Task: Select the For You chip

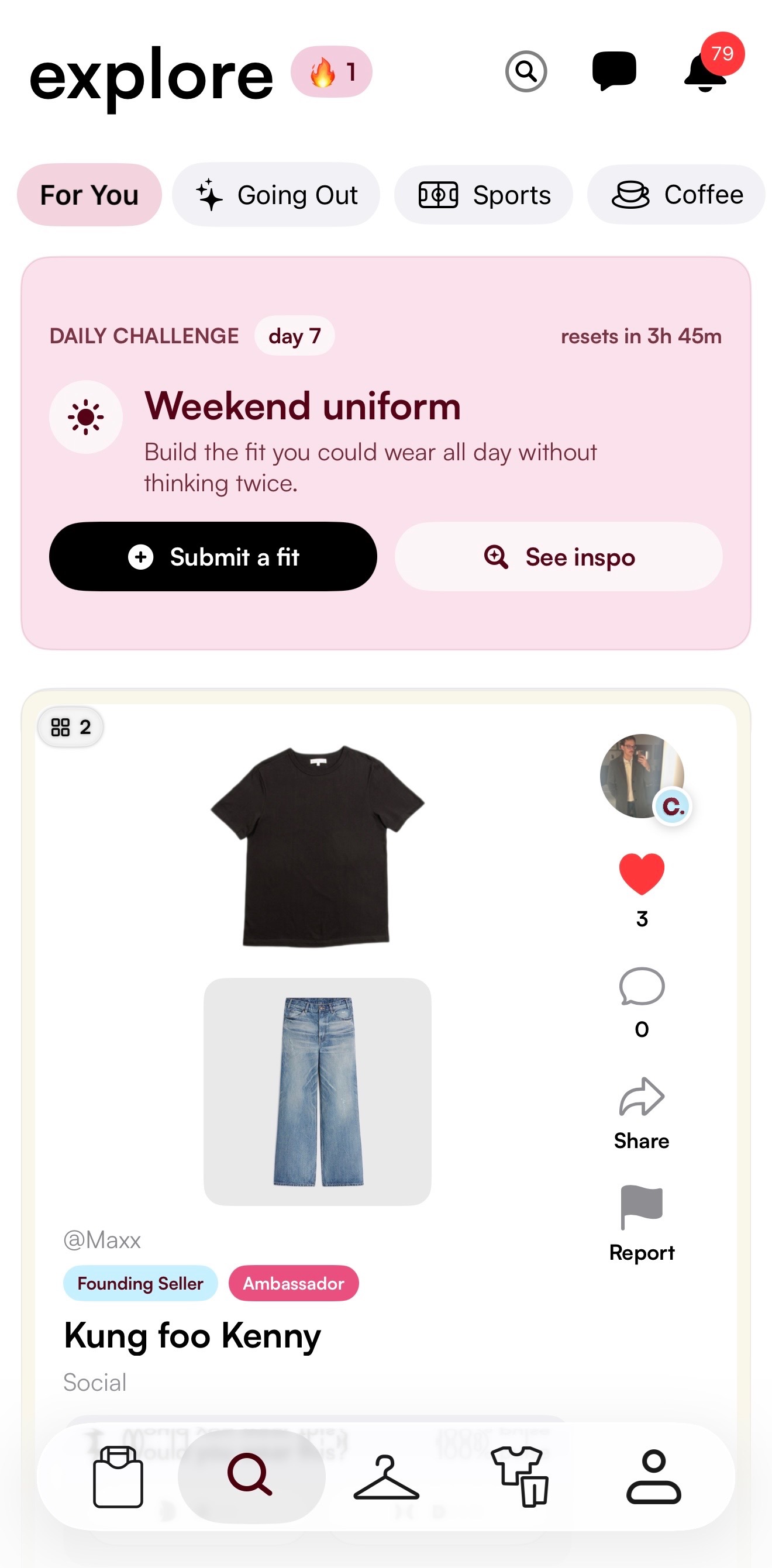Action: pos(89,195)
